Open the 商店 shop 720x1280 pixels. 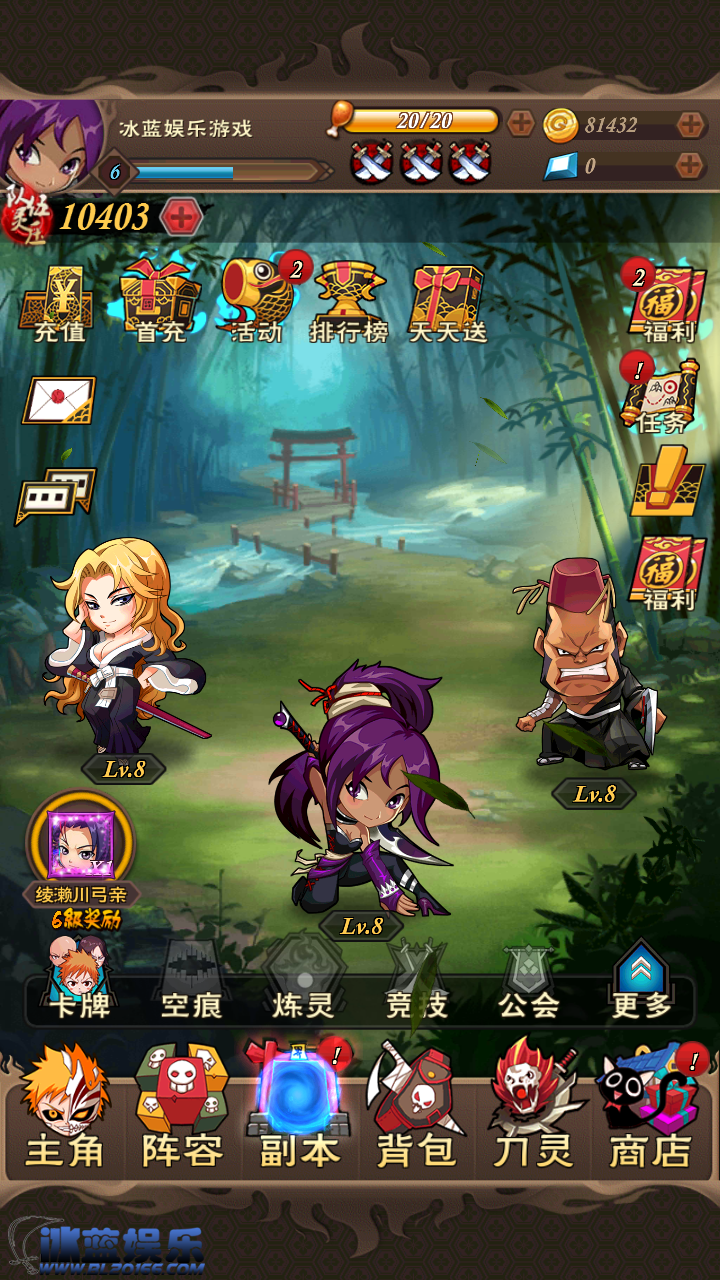pyautogui.click(x=652, y=1110)
